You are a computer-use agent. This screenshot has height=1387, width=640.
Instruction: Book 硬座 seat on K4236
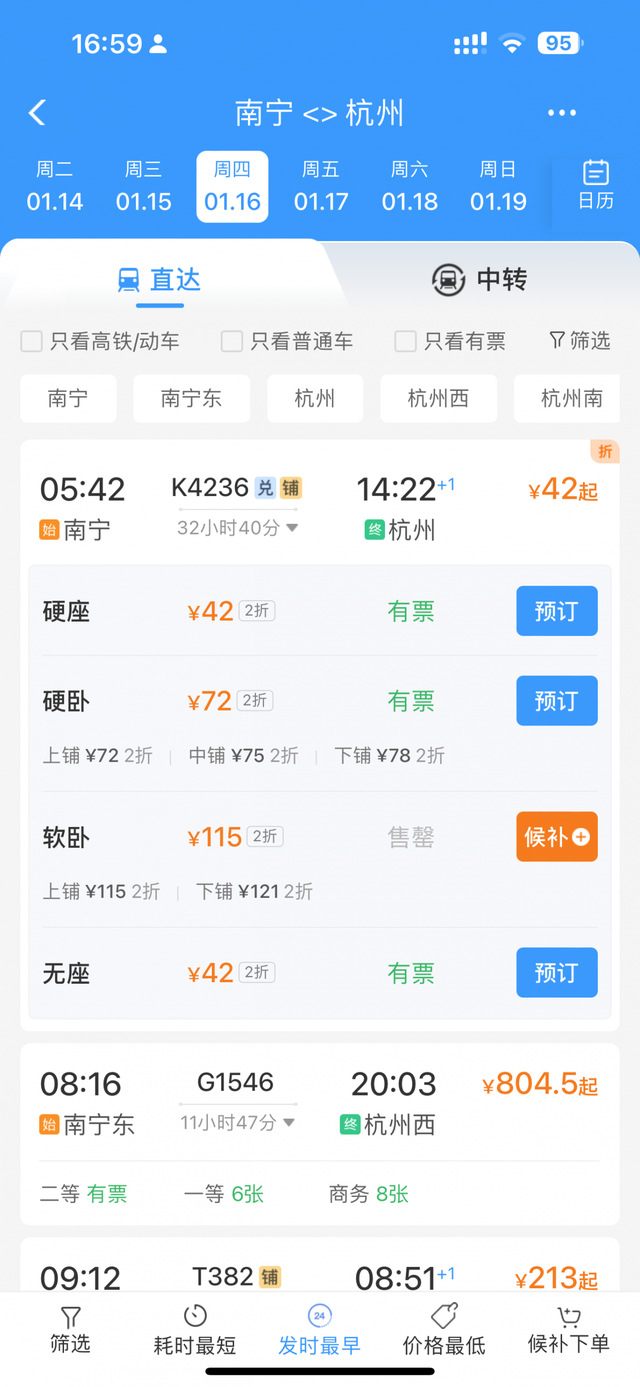point(556,611)
